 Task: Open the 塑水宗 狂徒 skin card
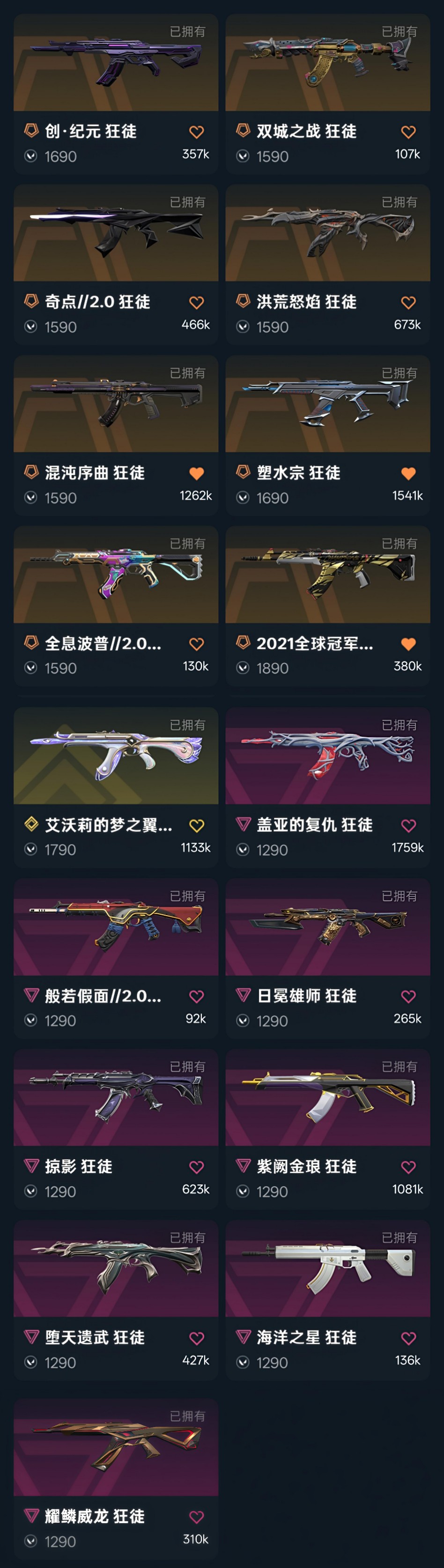[x=328, y=436]
